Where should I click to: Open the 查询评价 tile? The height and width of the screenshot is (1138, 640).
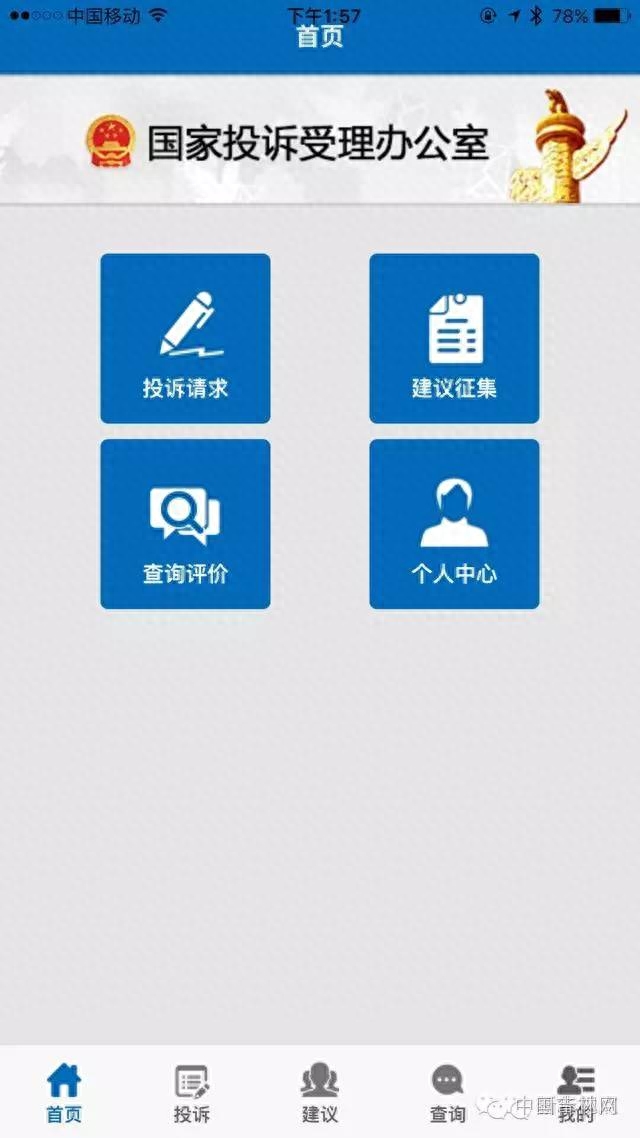pyautogui.click(x=185, y=524)
